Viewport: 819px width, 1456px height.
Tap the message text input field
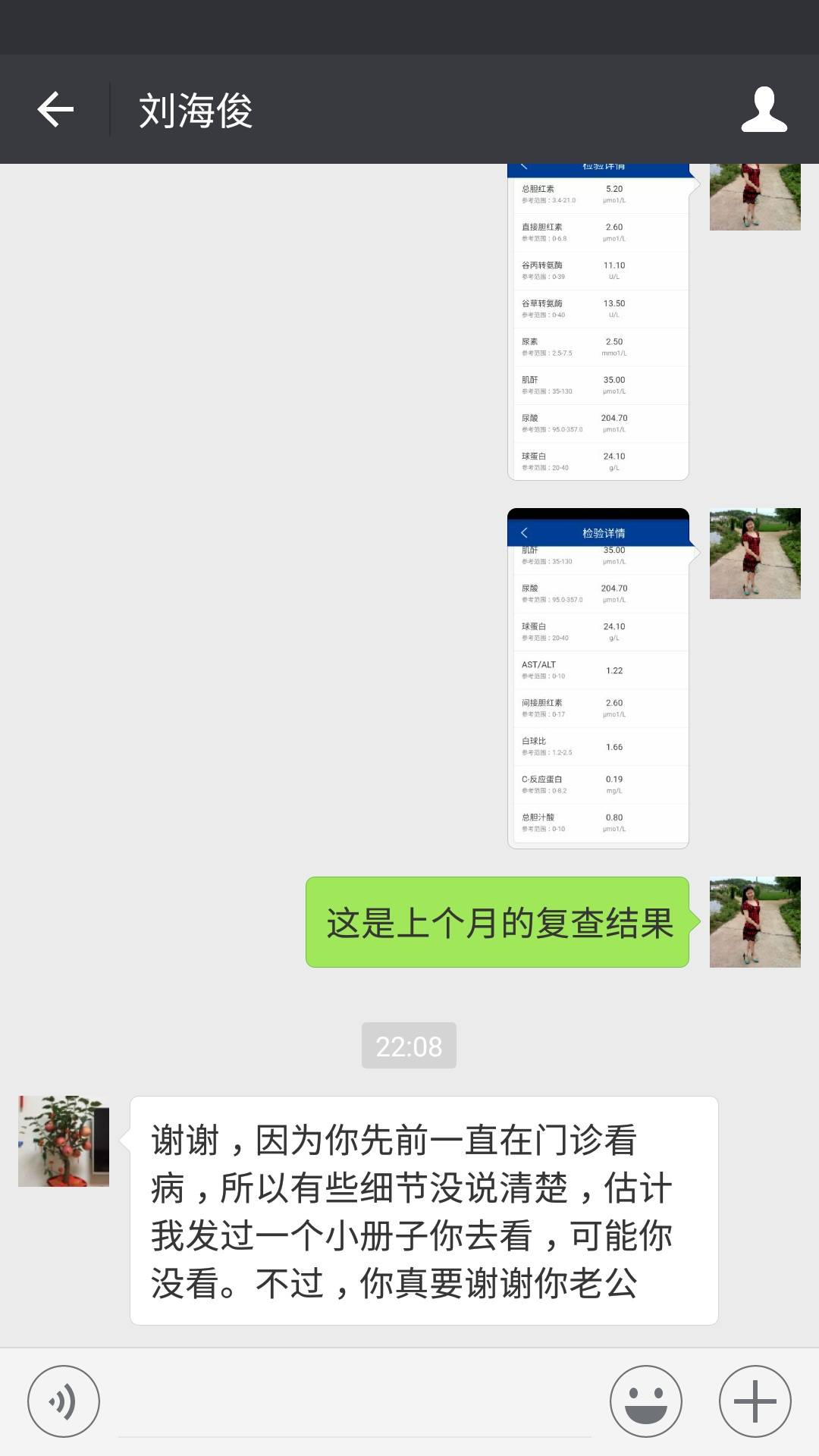[x=354, y=1403]
